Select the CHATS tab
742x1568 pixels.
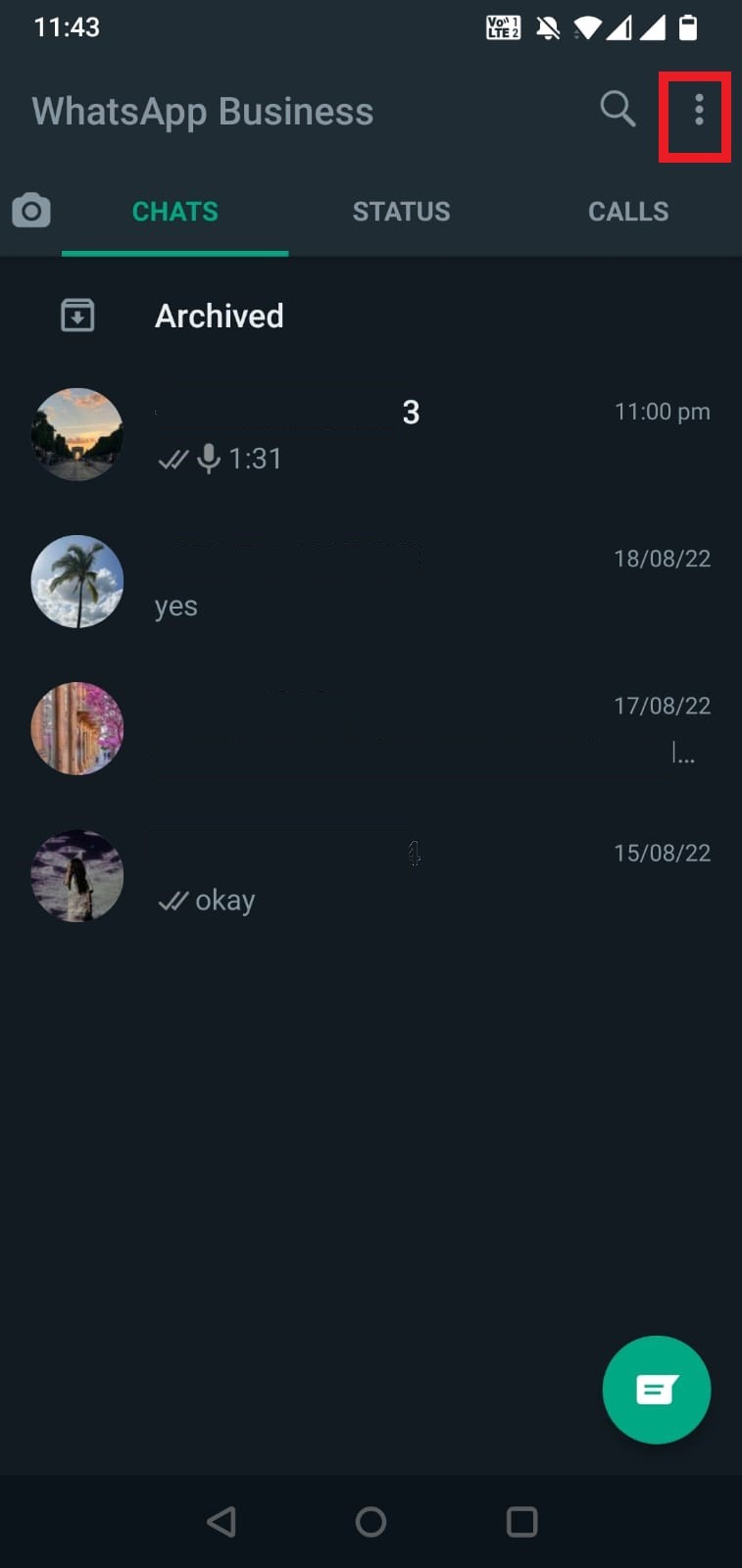click(x=175, y=212)
